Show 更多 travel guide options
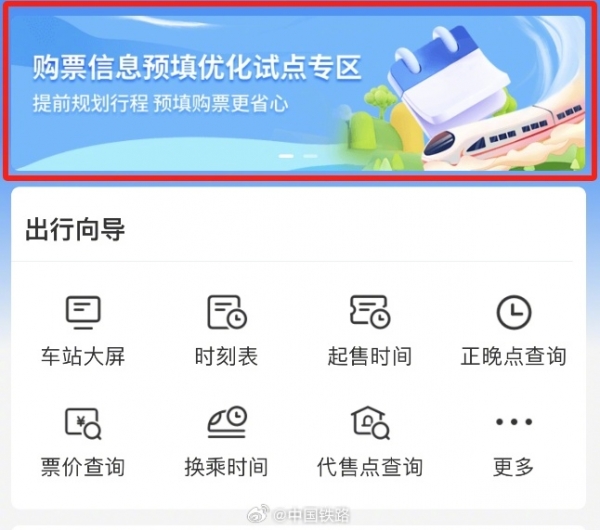Viewport: 600px width, 530px height. (513, 440)
